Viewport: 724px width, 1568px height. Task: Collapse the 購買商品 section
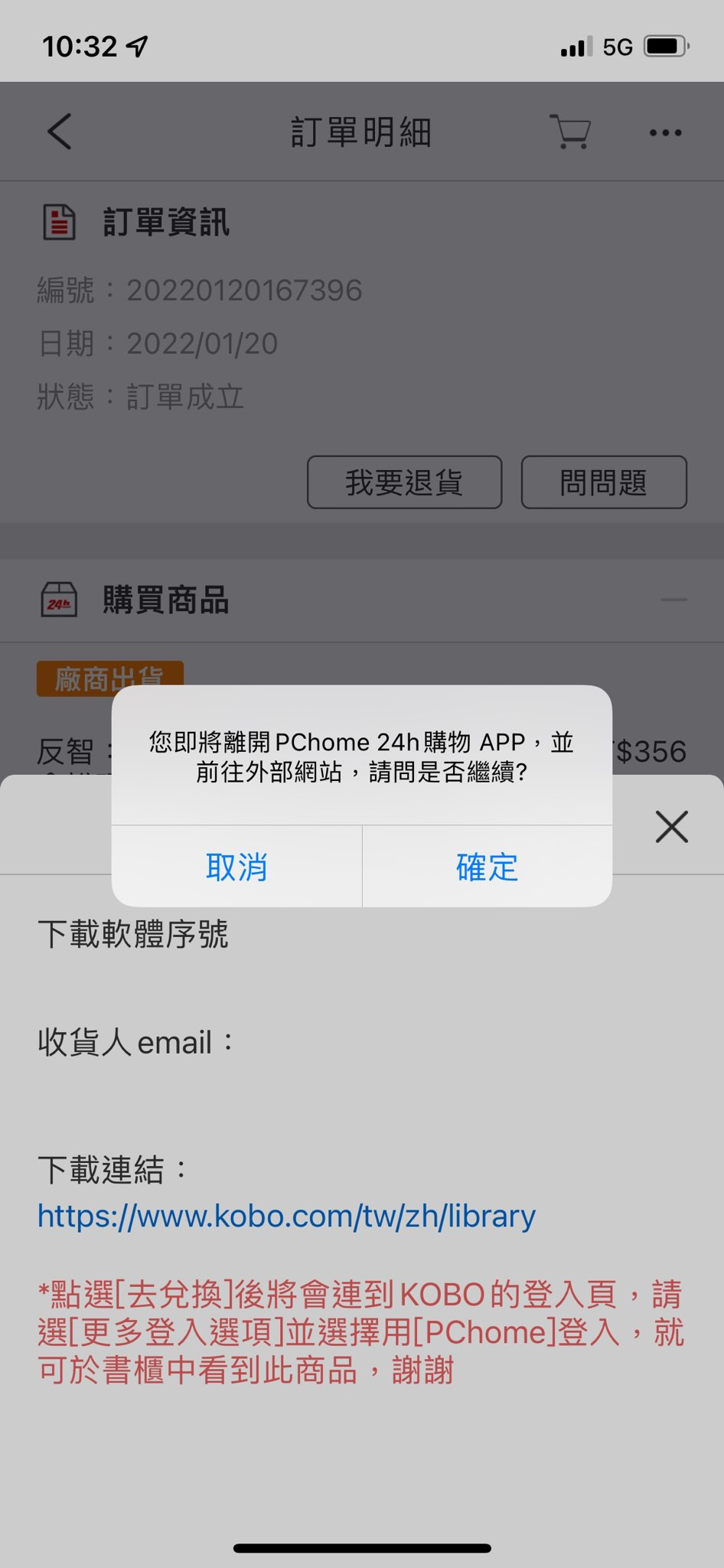pyautogui.click(x=673, y=599)
